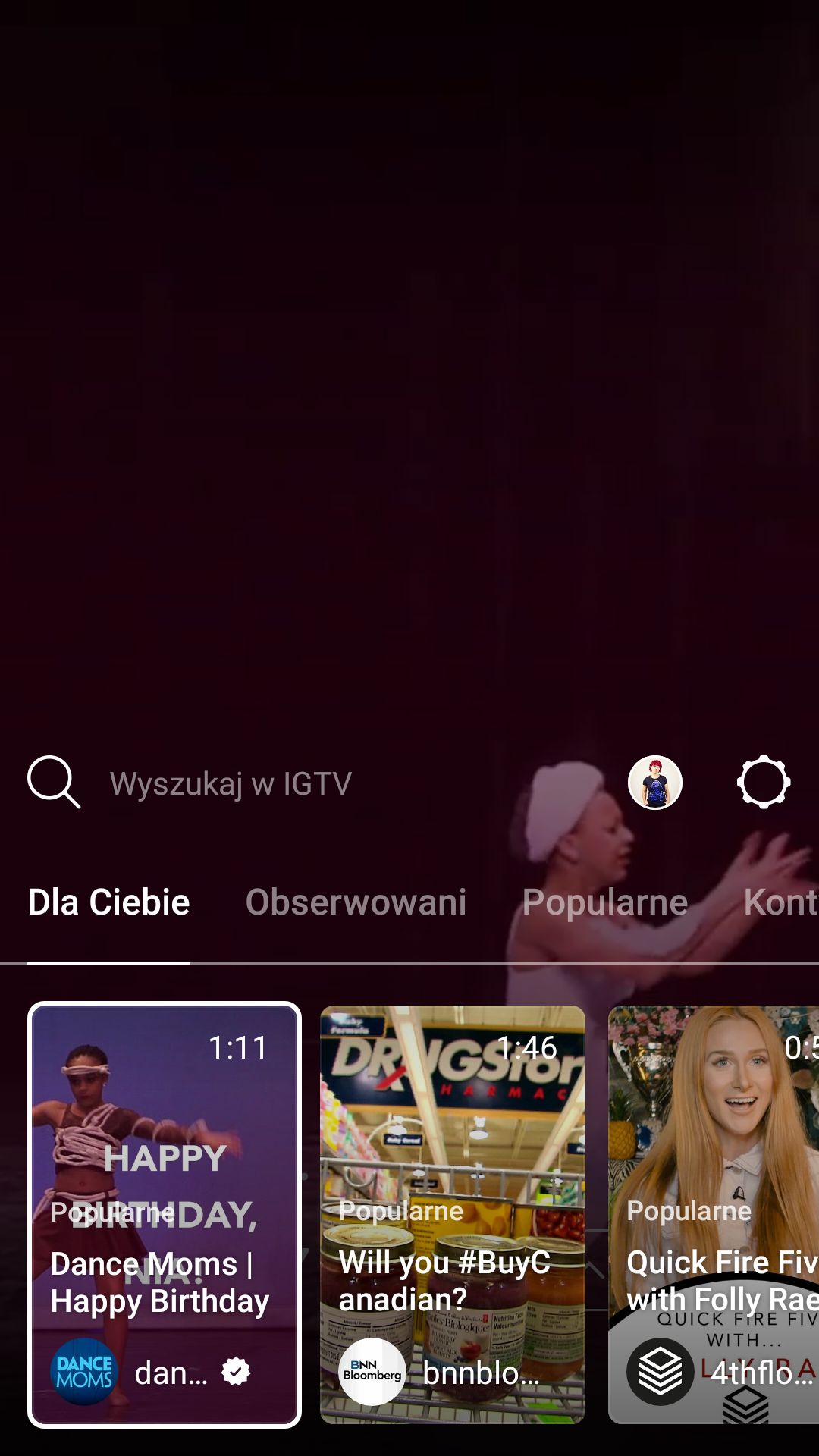Switch to the Popularne tab

click(605, 902)
